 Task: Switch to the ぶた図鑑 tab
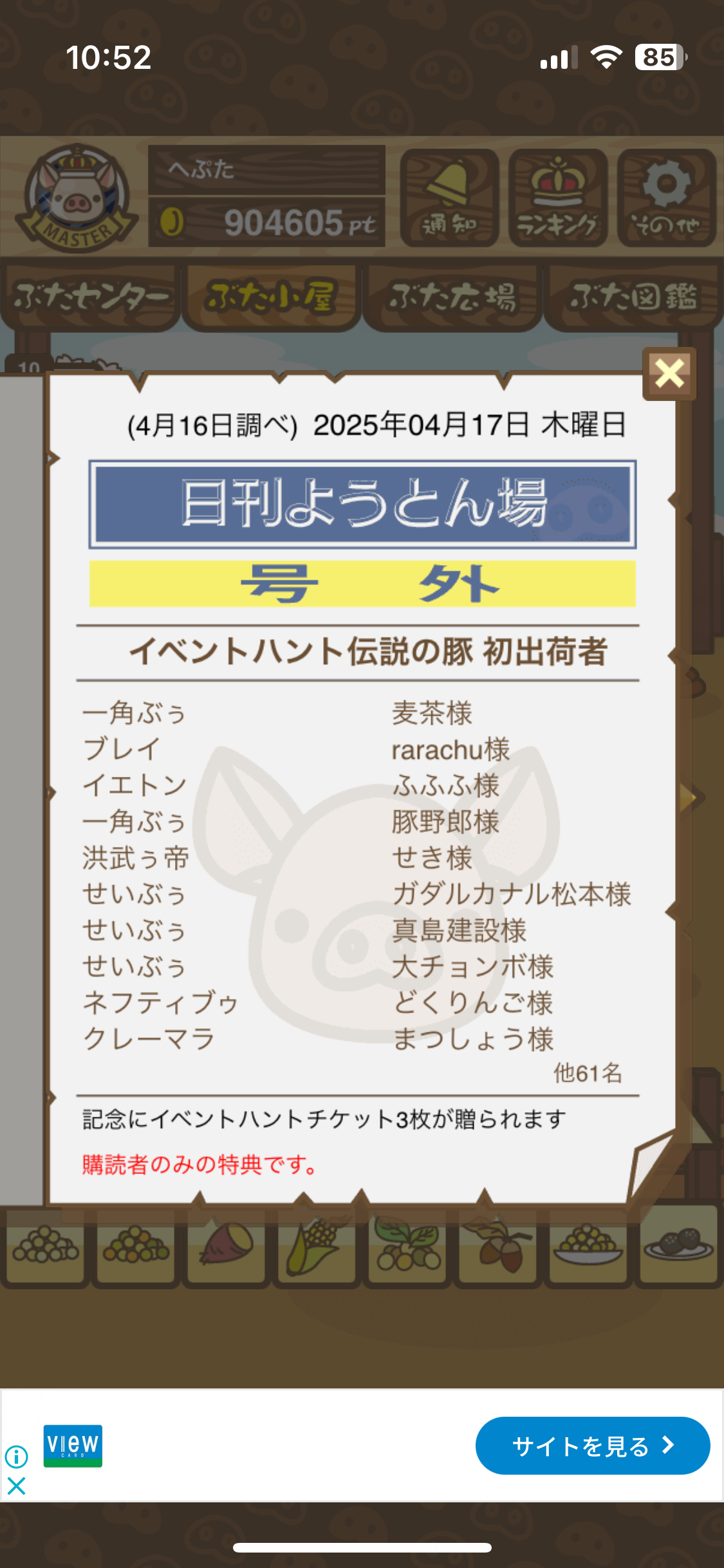(633, 297)
